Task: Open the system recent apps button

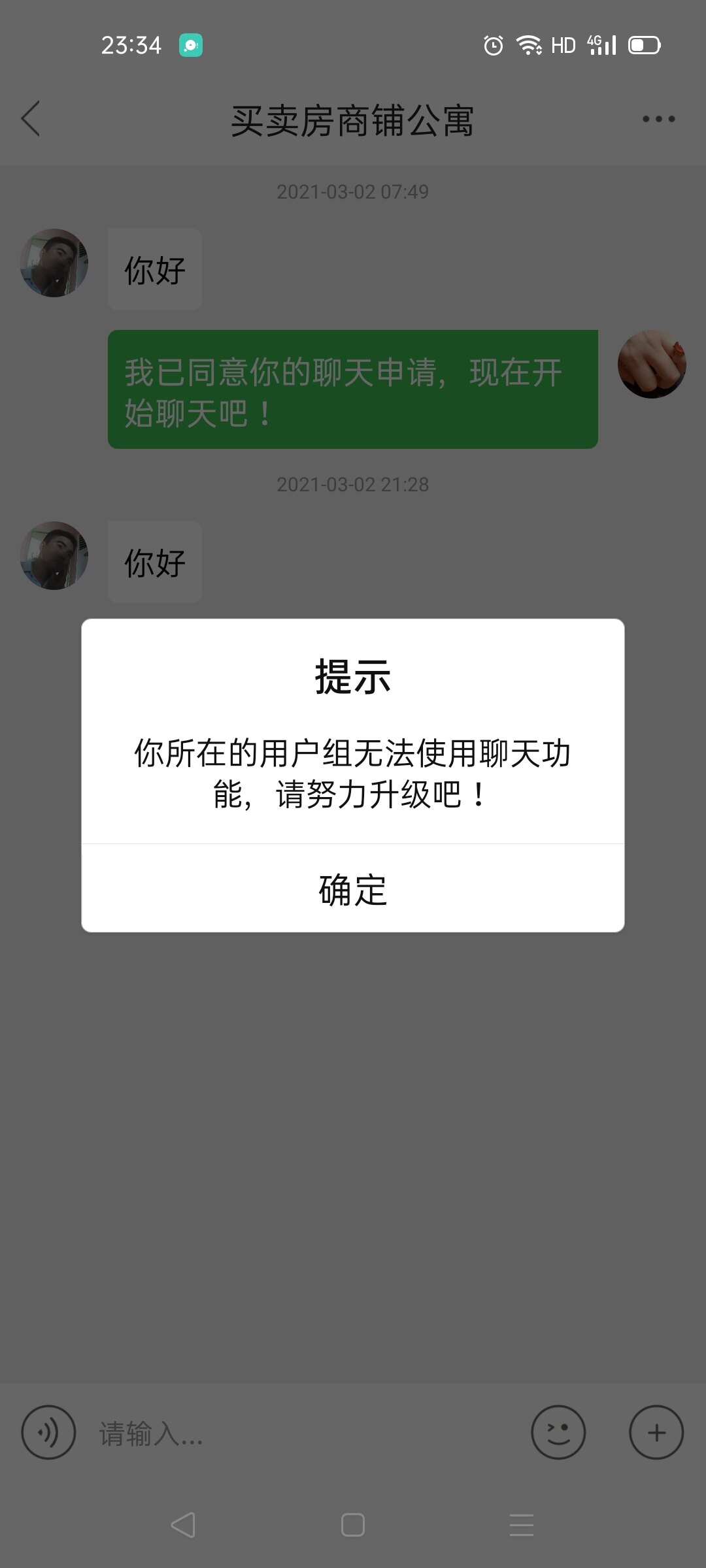Action: click(x=522, y=1526)
